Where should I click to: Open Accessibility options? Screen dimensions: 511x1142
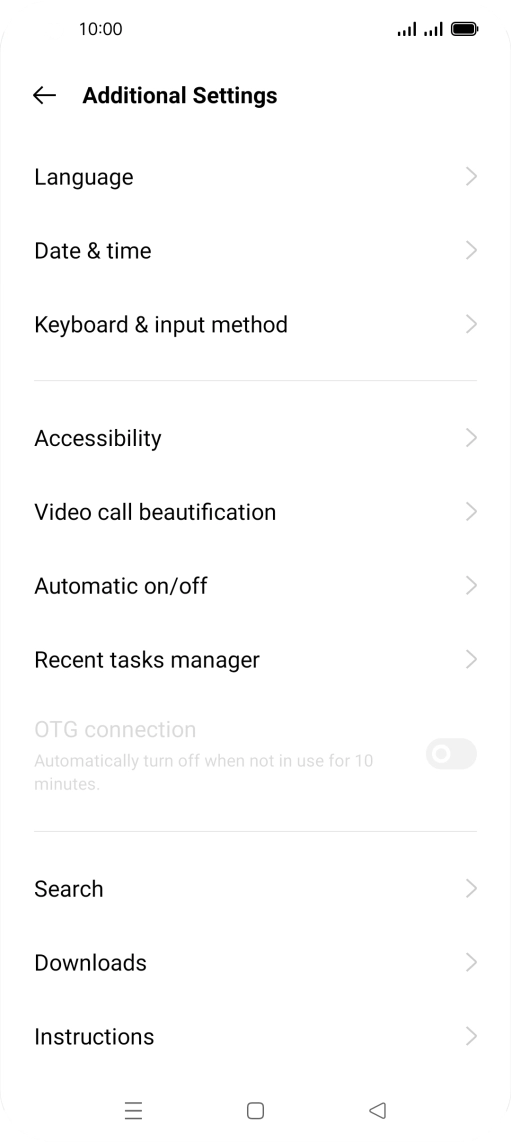(256, 438)
